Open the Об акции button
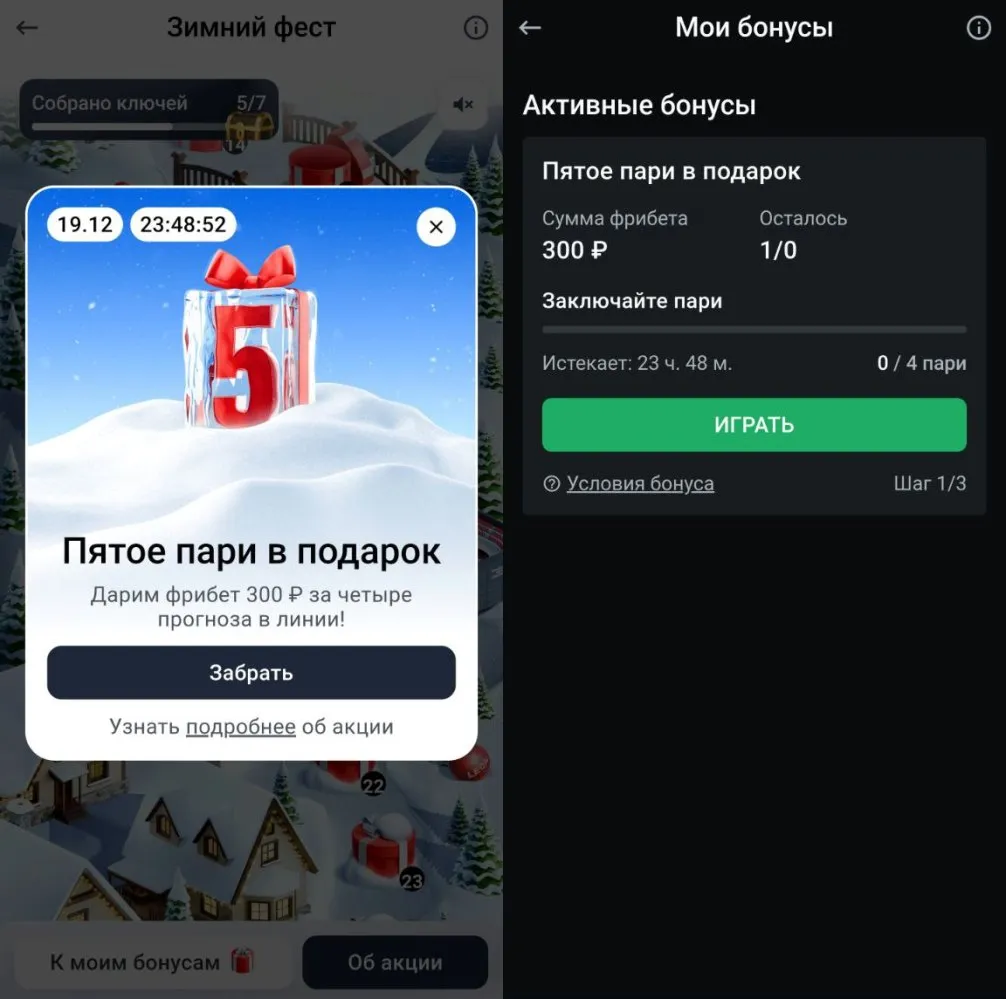 395,962
